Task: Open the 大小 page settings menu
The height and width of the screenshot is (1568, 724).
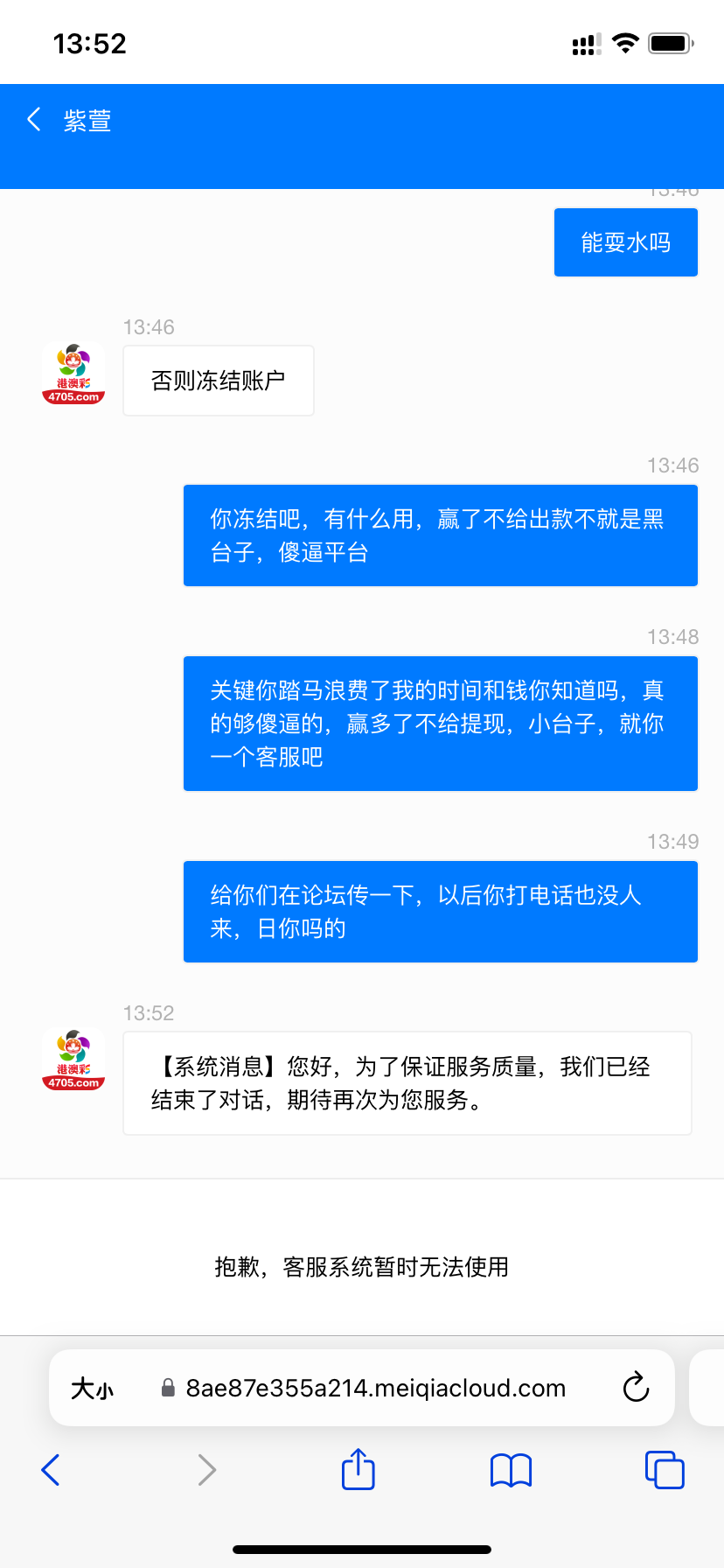Action: point(92,1389)
